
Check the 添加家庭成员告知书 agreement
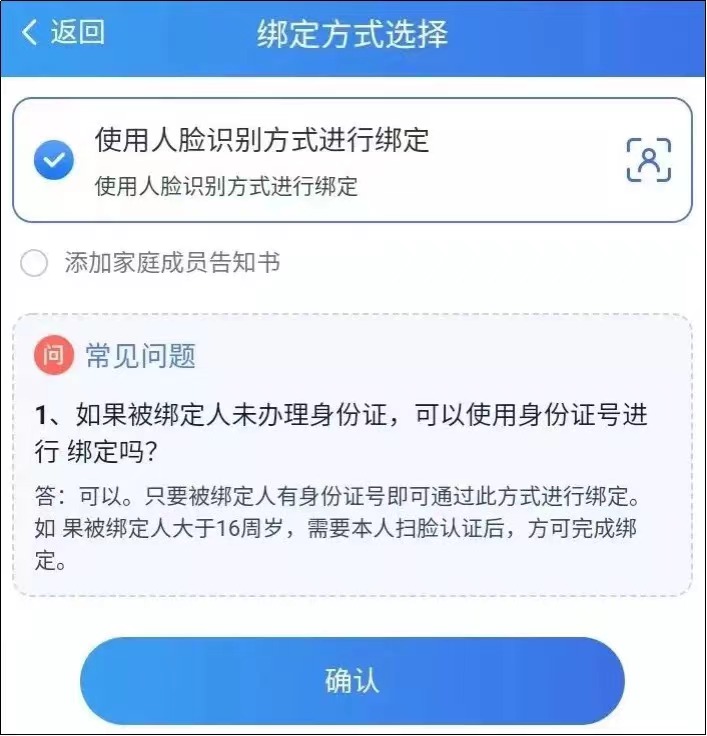[x=34, y=264]
